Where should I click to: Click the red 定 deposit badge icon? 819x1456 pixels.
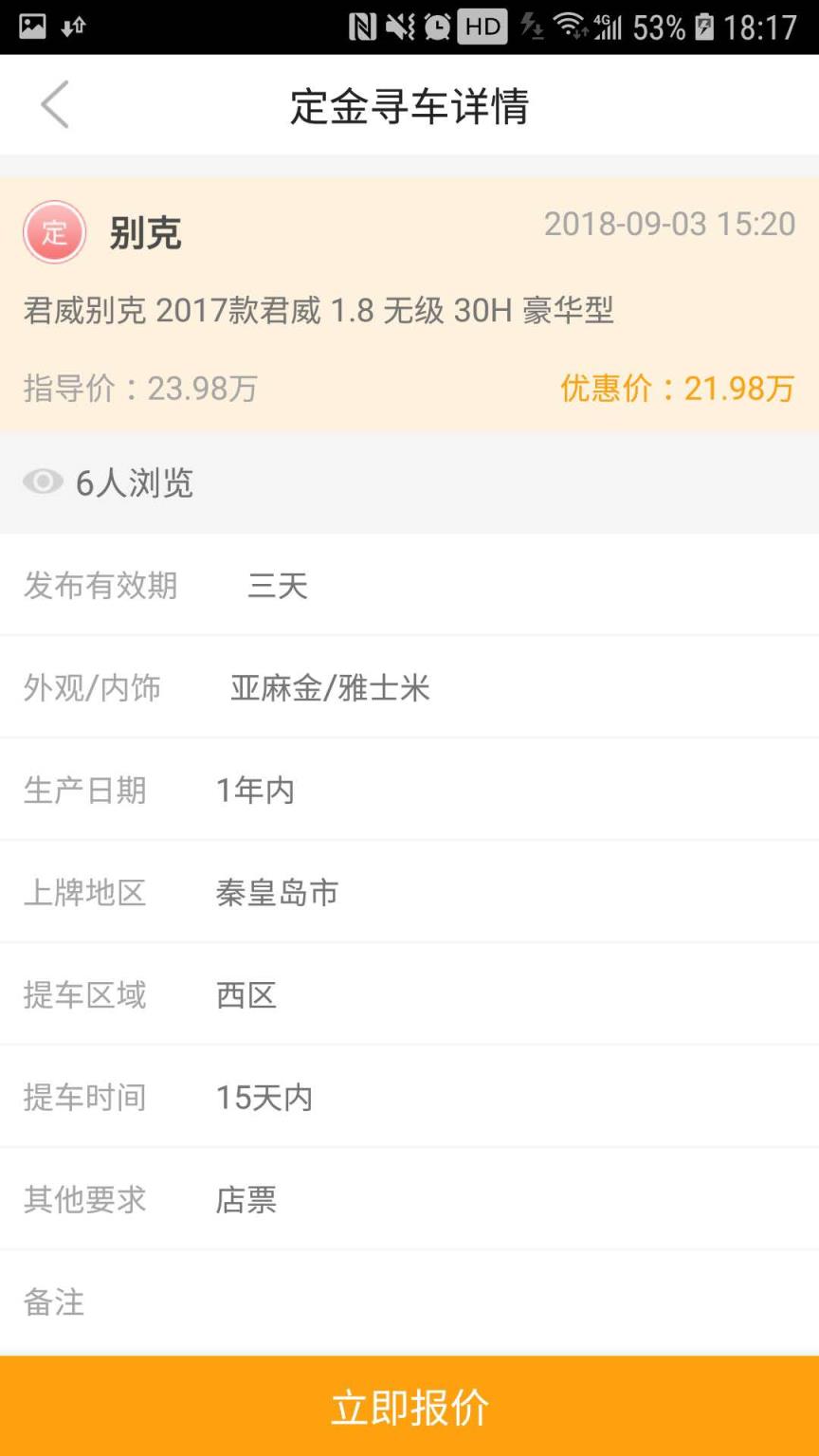click(54, 230)
